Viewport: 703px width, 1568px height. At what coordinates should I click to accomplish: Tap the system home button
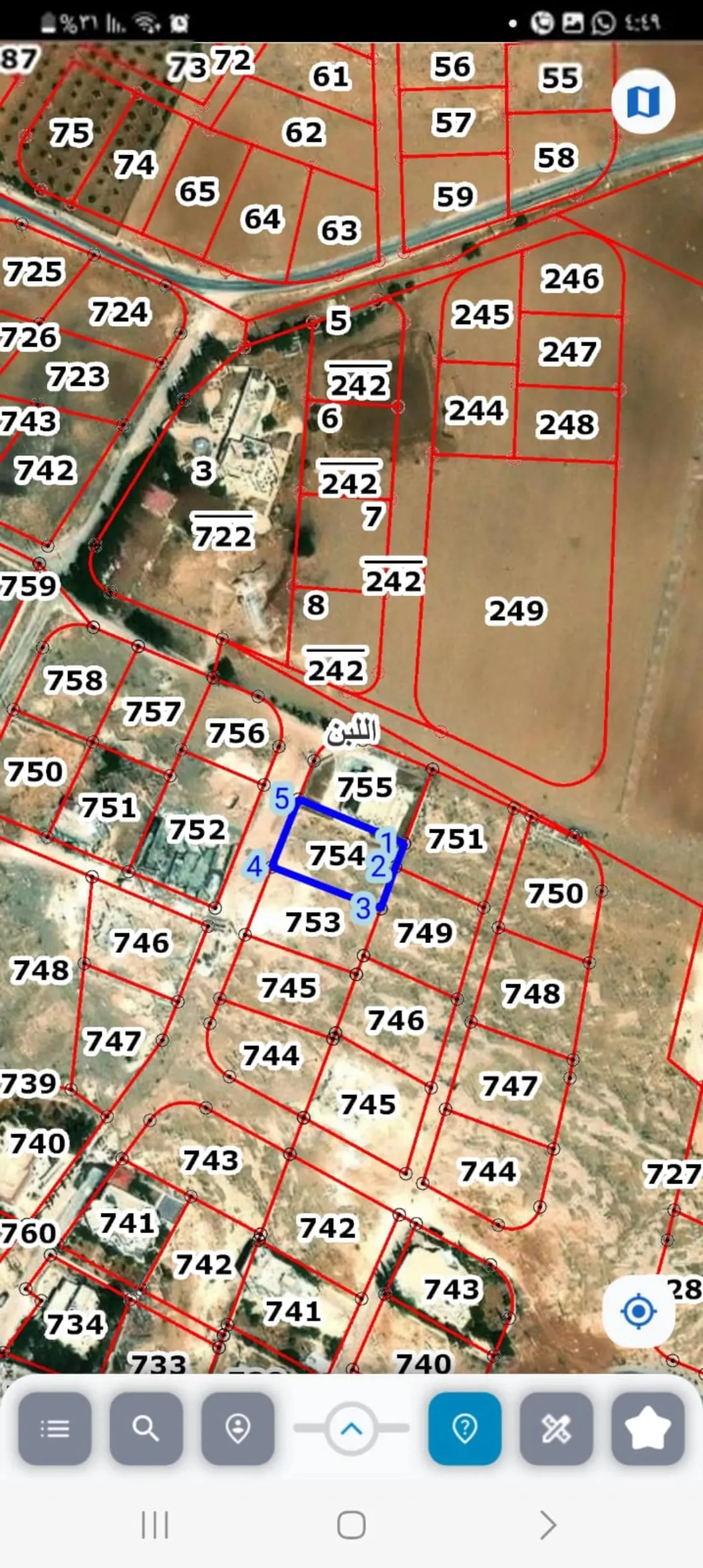tap(351, 1524)
